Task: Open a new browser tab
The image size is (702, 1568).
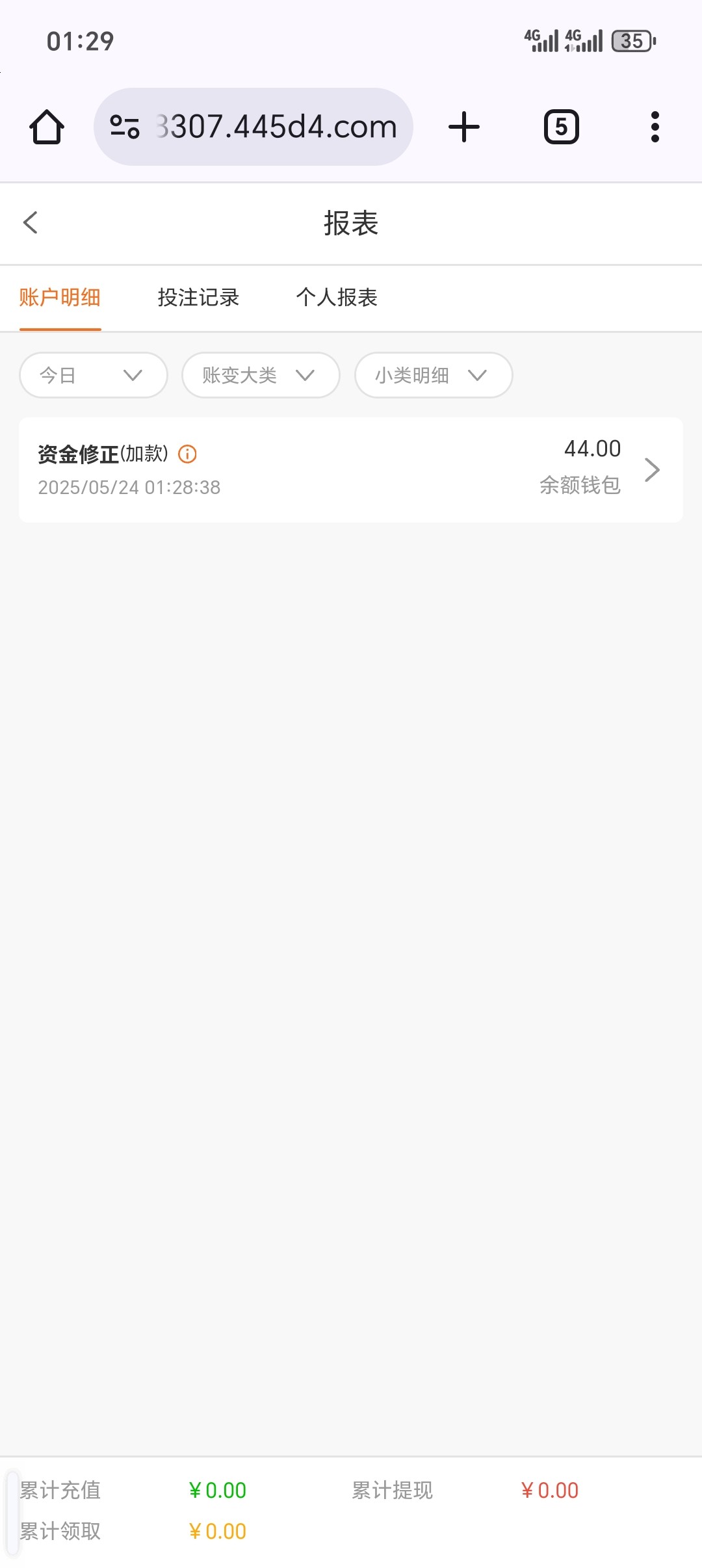Action: pos(464,127)
